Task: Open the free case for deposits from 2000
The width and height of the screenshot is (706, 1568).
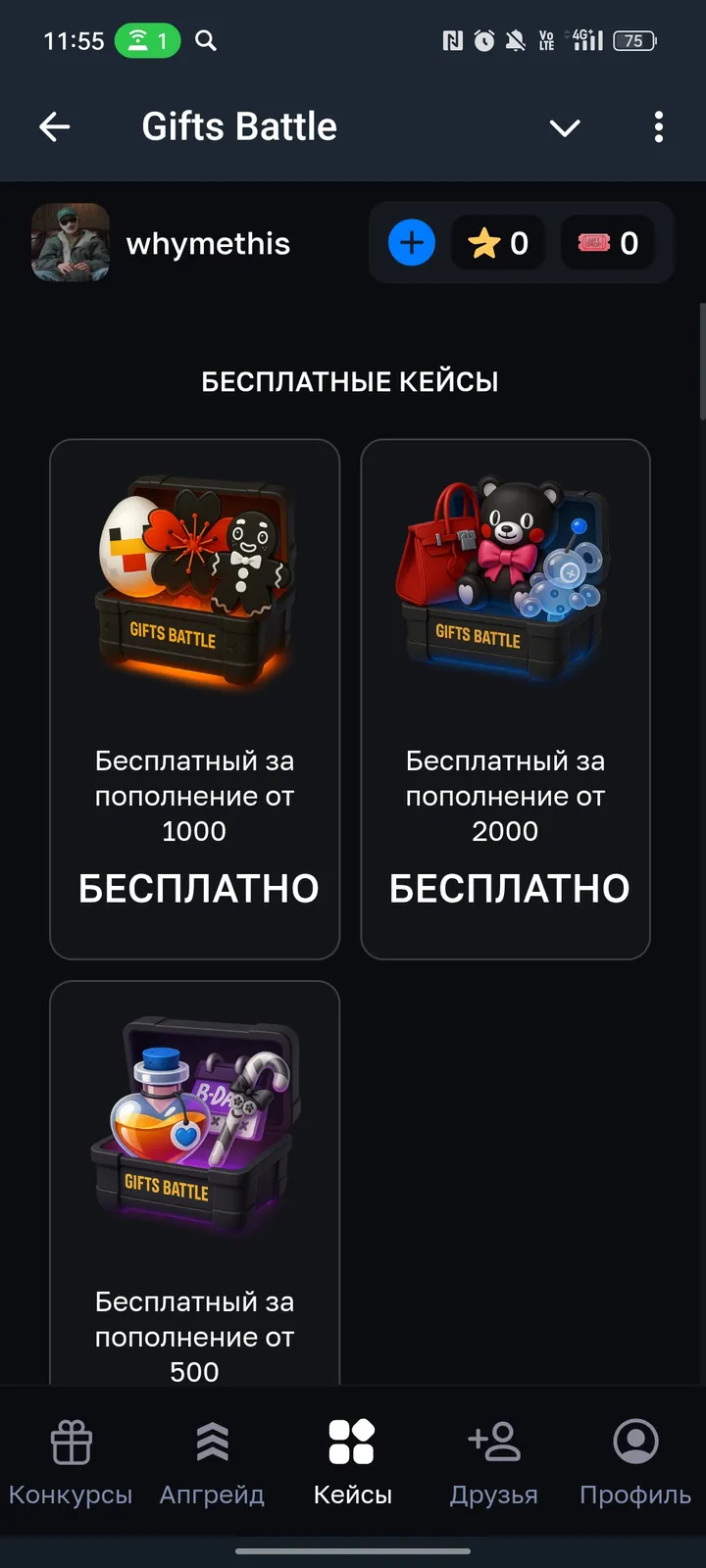Action: point(505,698)
